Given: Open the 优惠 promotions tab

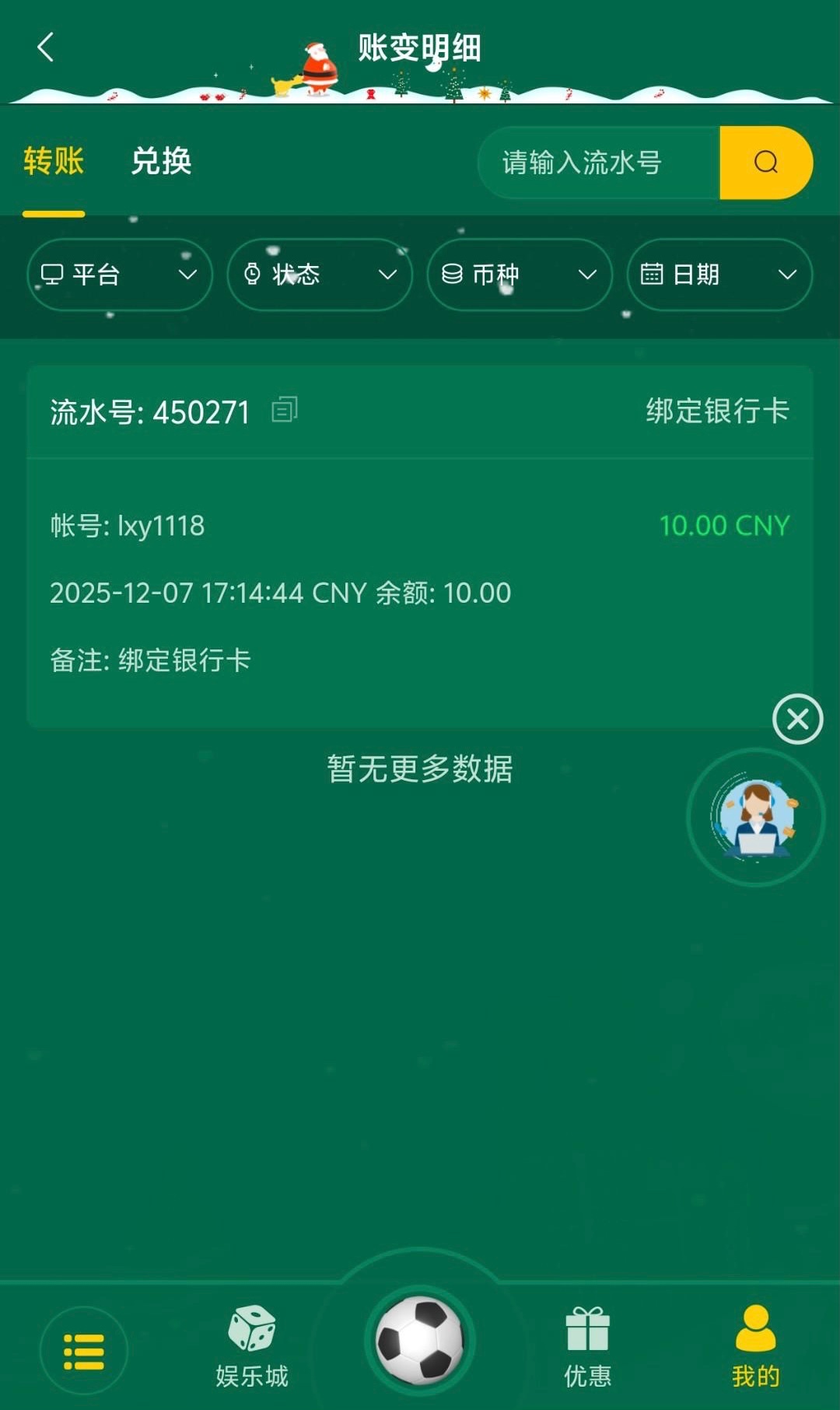Looking at the screenshot, I should click(x=588, y=1347).
